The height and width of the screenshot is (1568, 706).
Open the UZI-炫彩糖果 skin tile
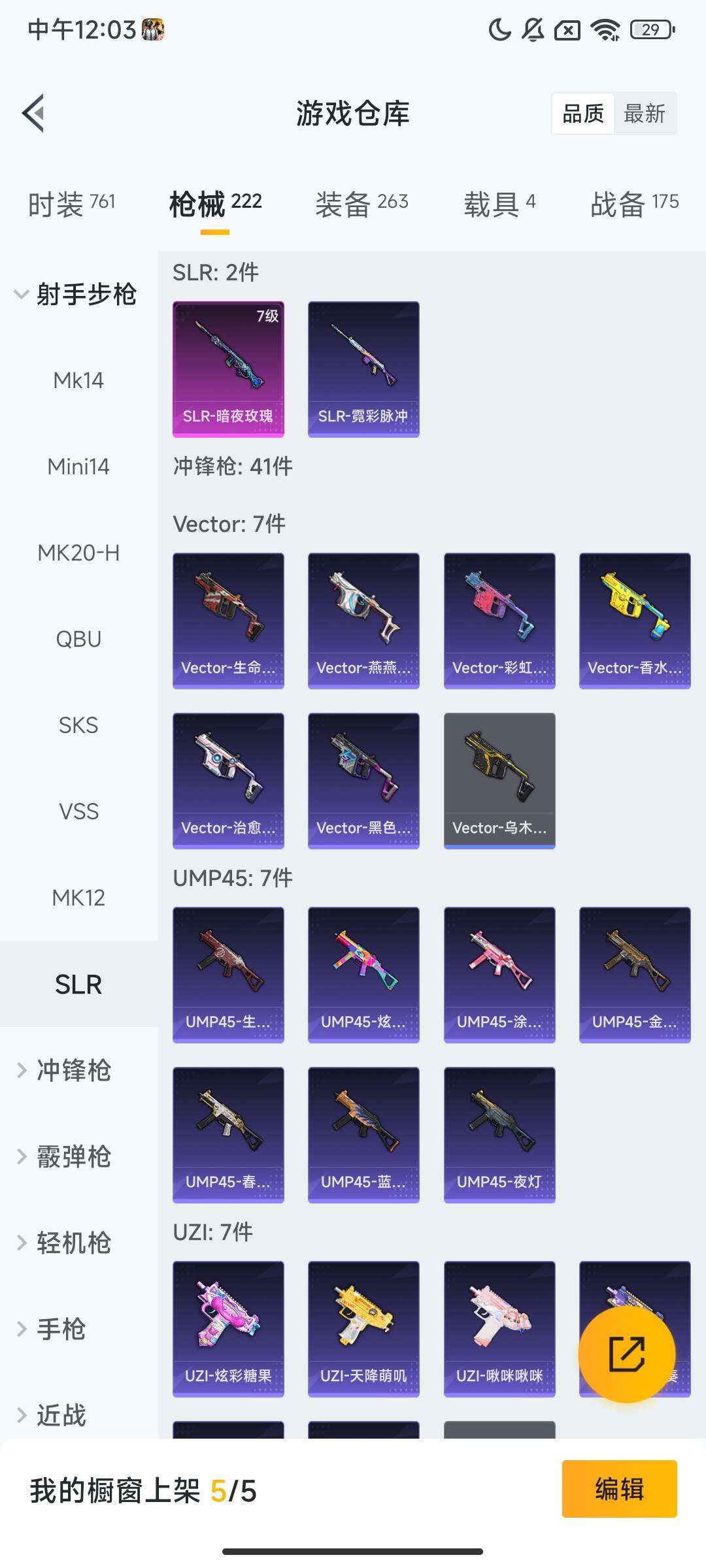click(x=228, y=1328)
